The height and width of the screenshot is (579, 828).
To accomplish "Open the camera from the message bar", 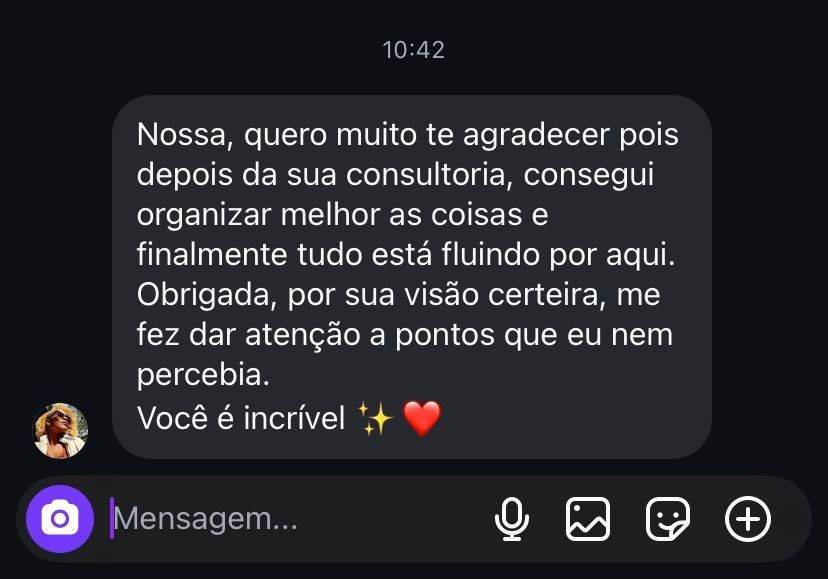I will pos(60,519).
